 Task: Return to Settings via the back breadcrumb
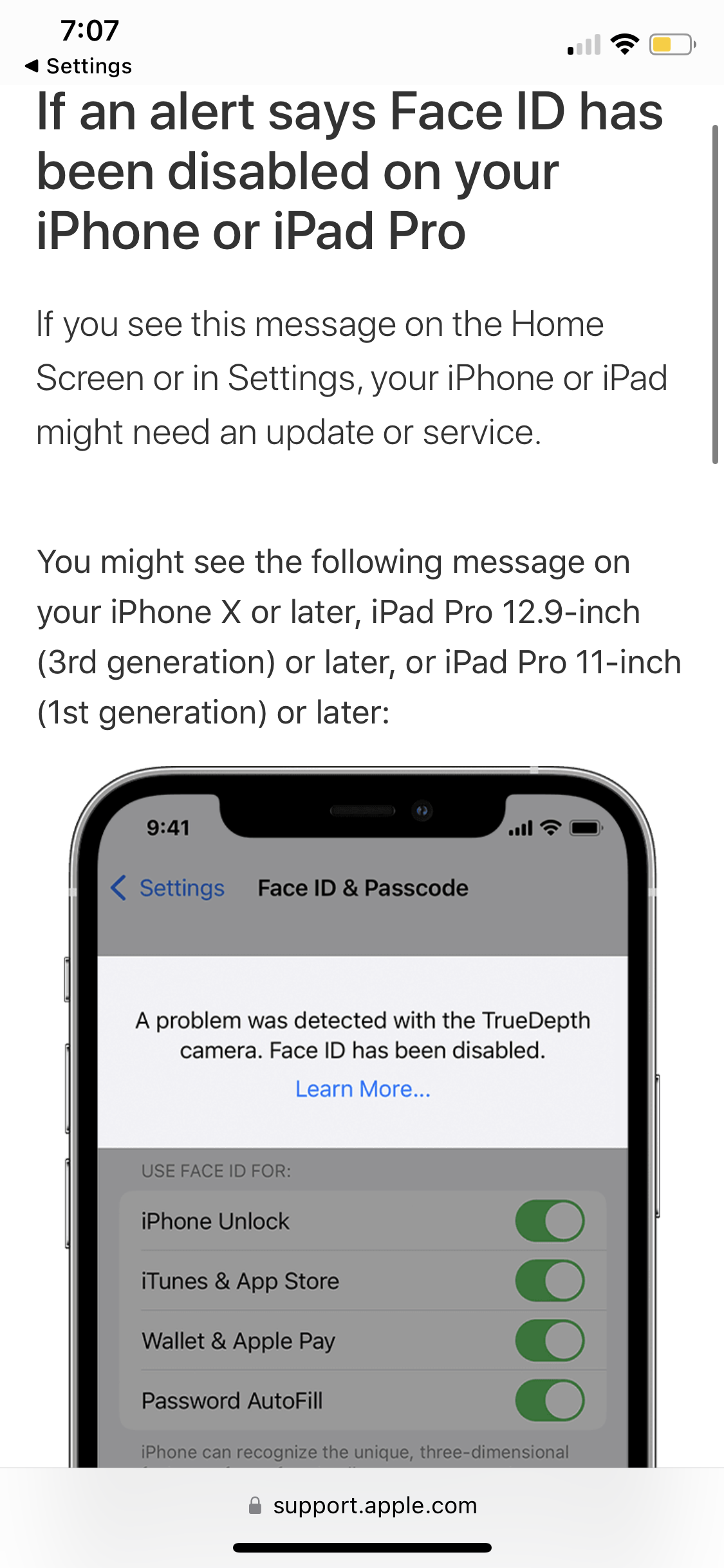(x=78, y=66)
